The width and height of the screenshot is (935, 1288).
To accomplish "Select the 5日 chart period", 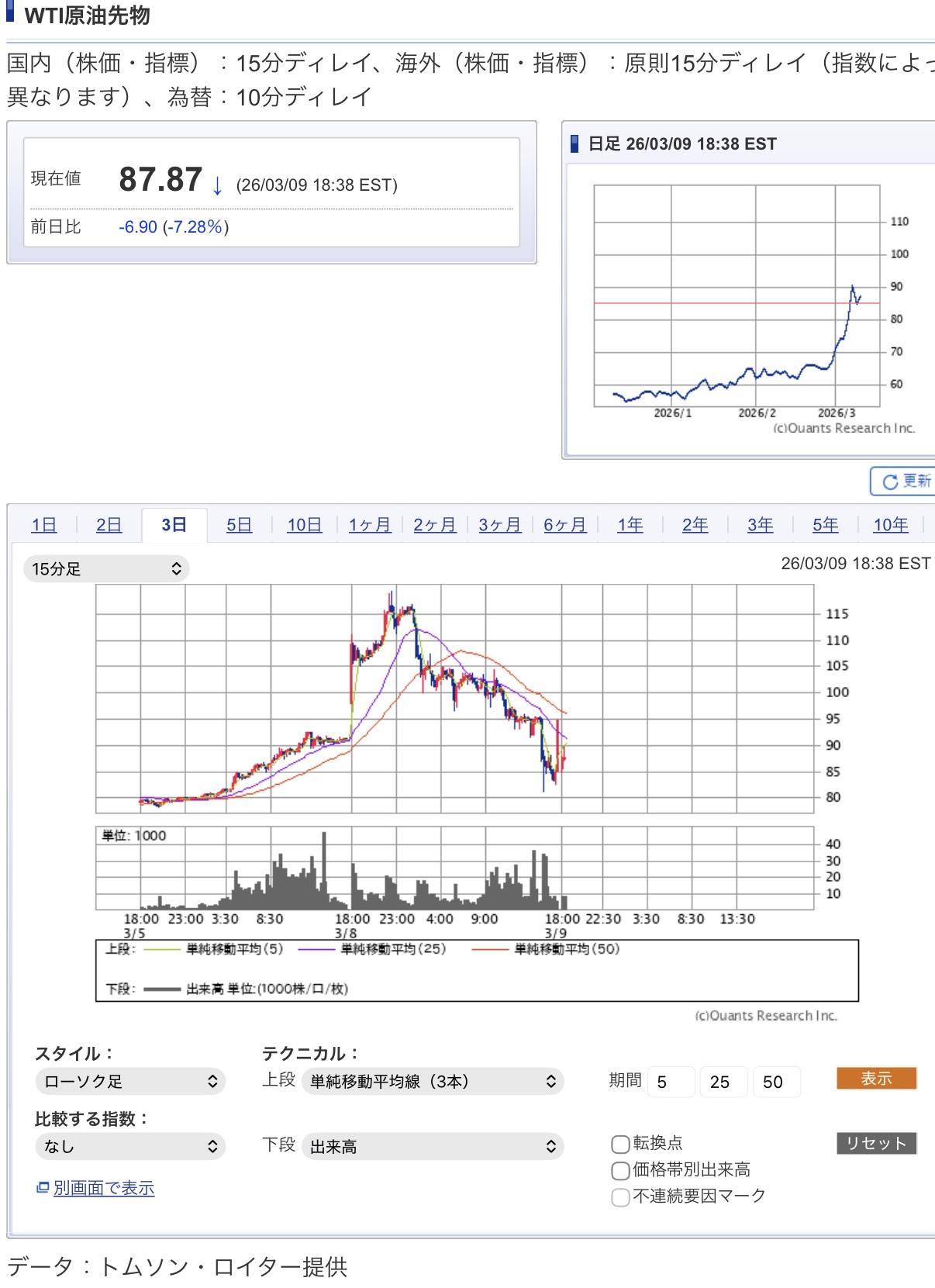I will (x=239, y=525).
